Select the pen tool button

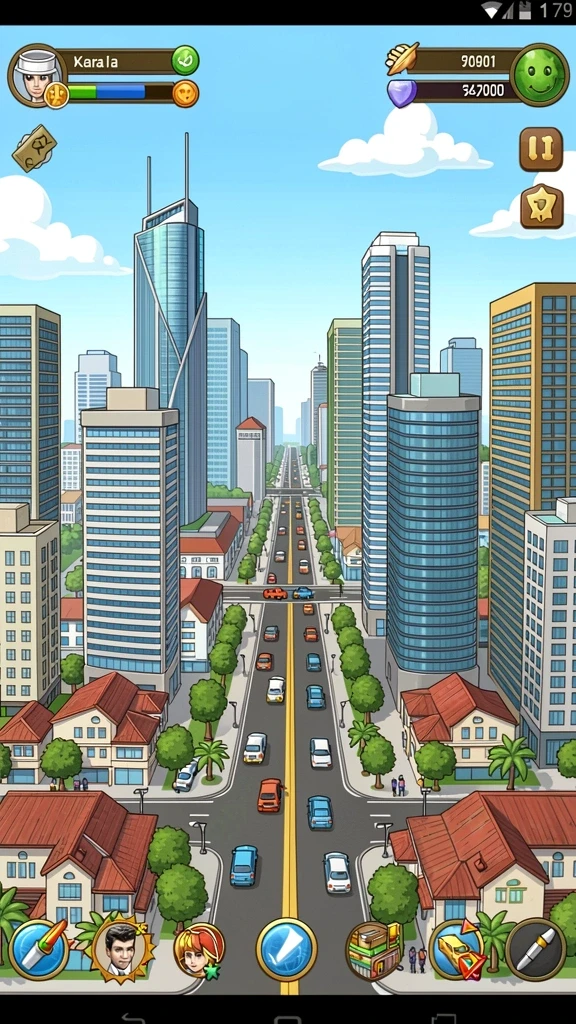[536, 949]
